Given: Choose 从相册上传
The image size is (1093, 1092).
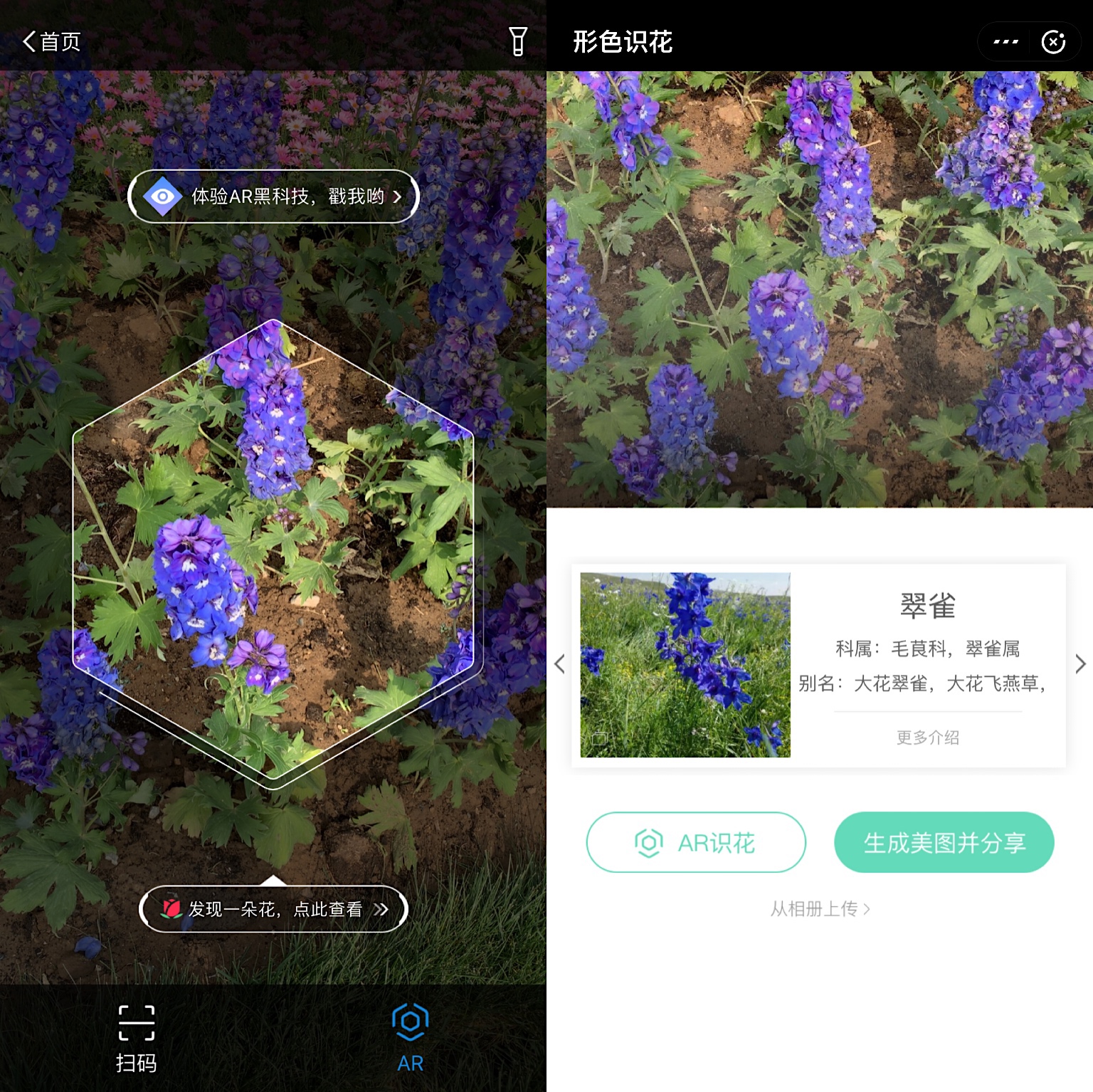Looking at the screenshot, I should pos(820,909).
